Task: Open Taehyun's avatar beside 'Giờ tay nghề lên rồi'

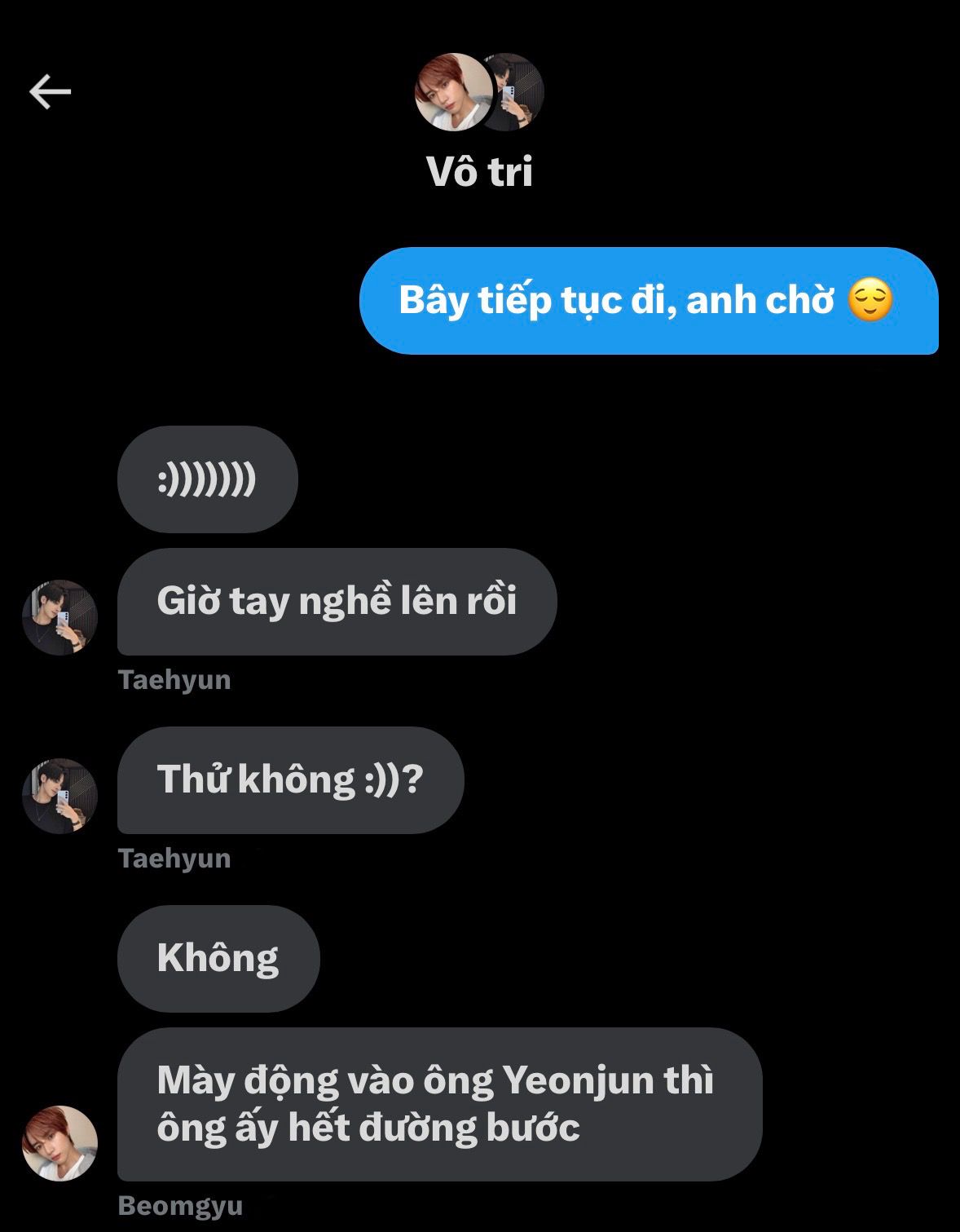Action: pos(59,617)
